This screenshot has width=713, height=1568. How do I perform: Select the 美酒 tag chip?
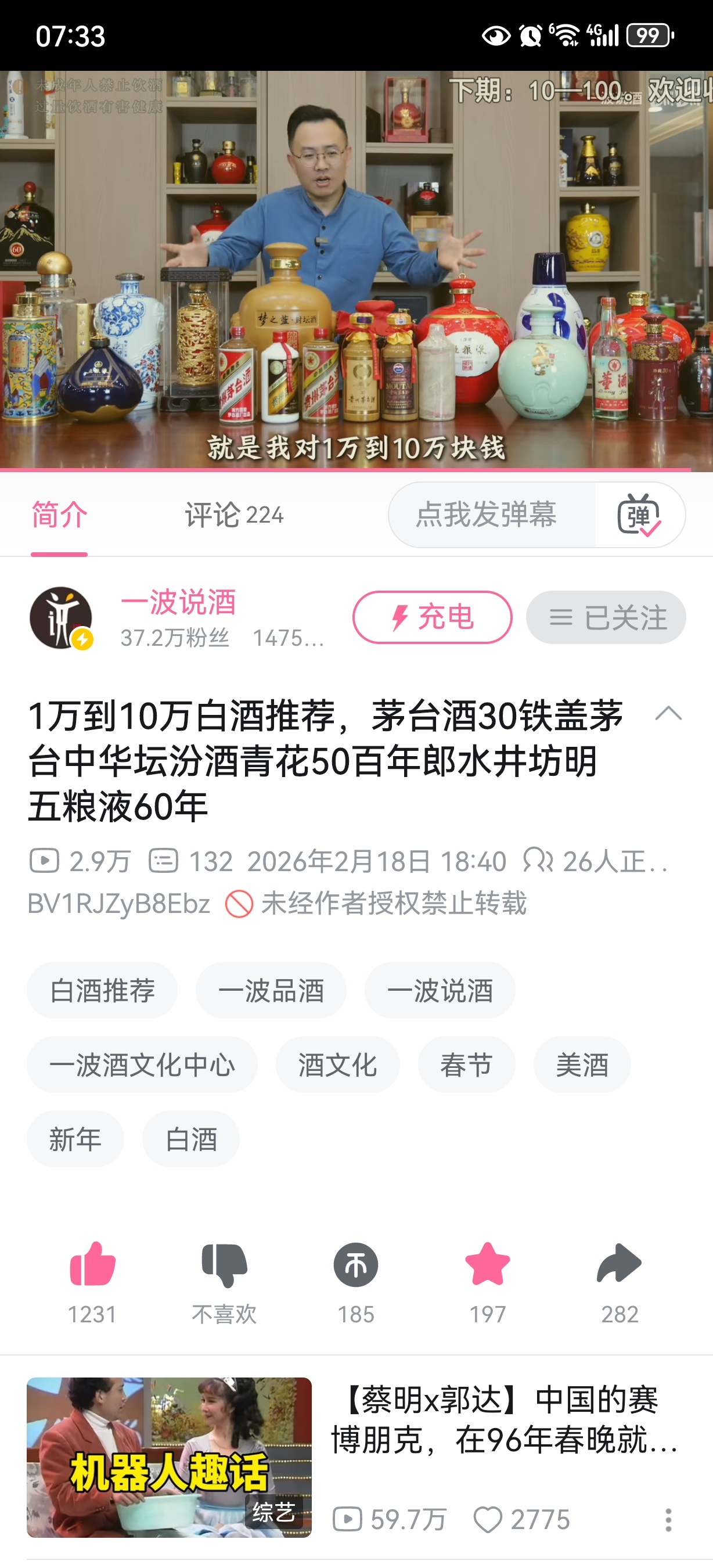[x=582, y=1064]
